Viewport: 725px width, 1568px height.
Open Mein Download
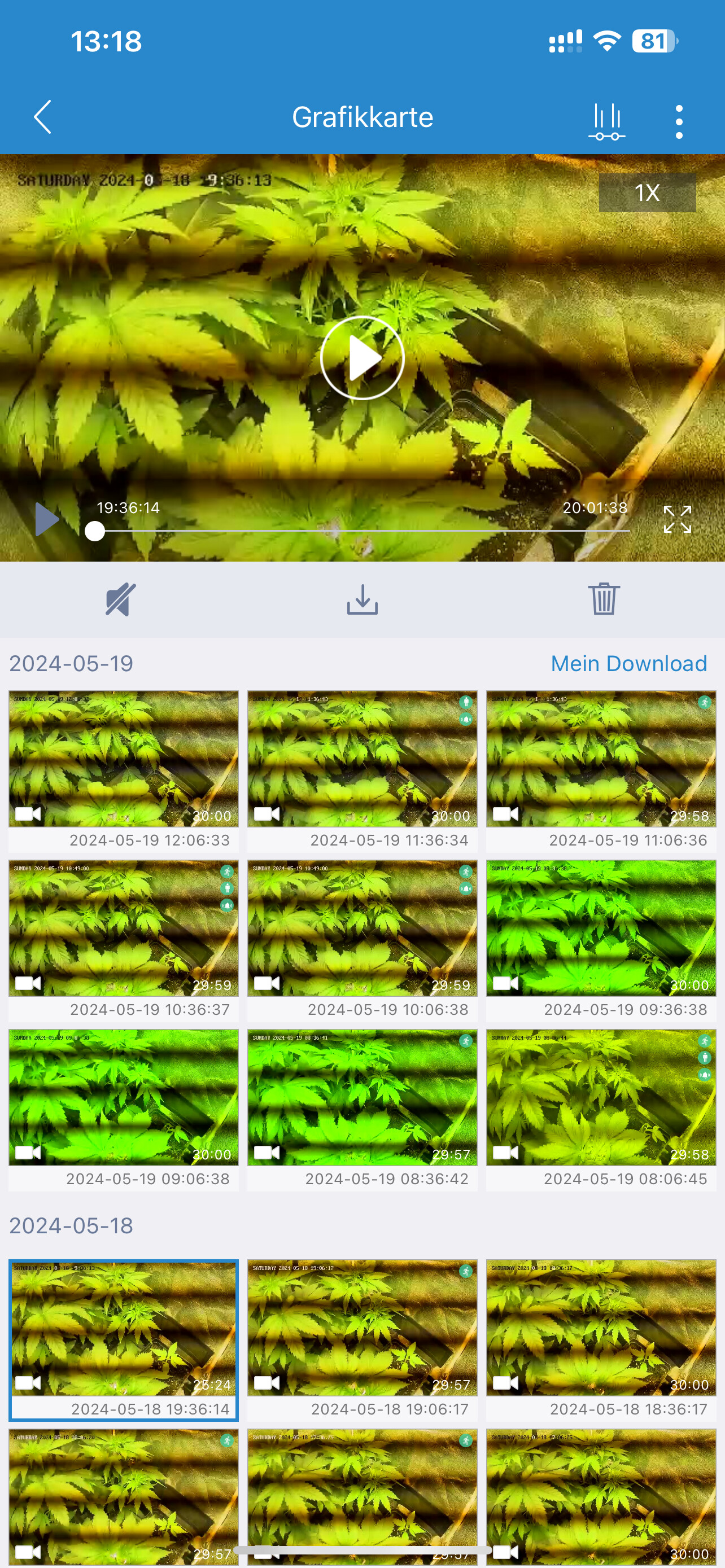tap(628, 663)
